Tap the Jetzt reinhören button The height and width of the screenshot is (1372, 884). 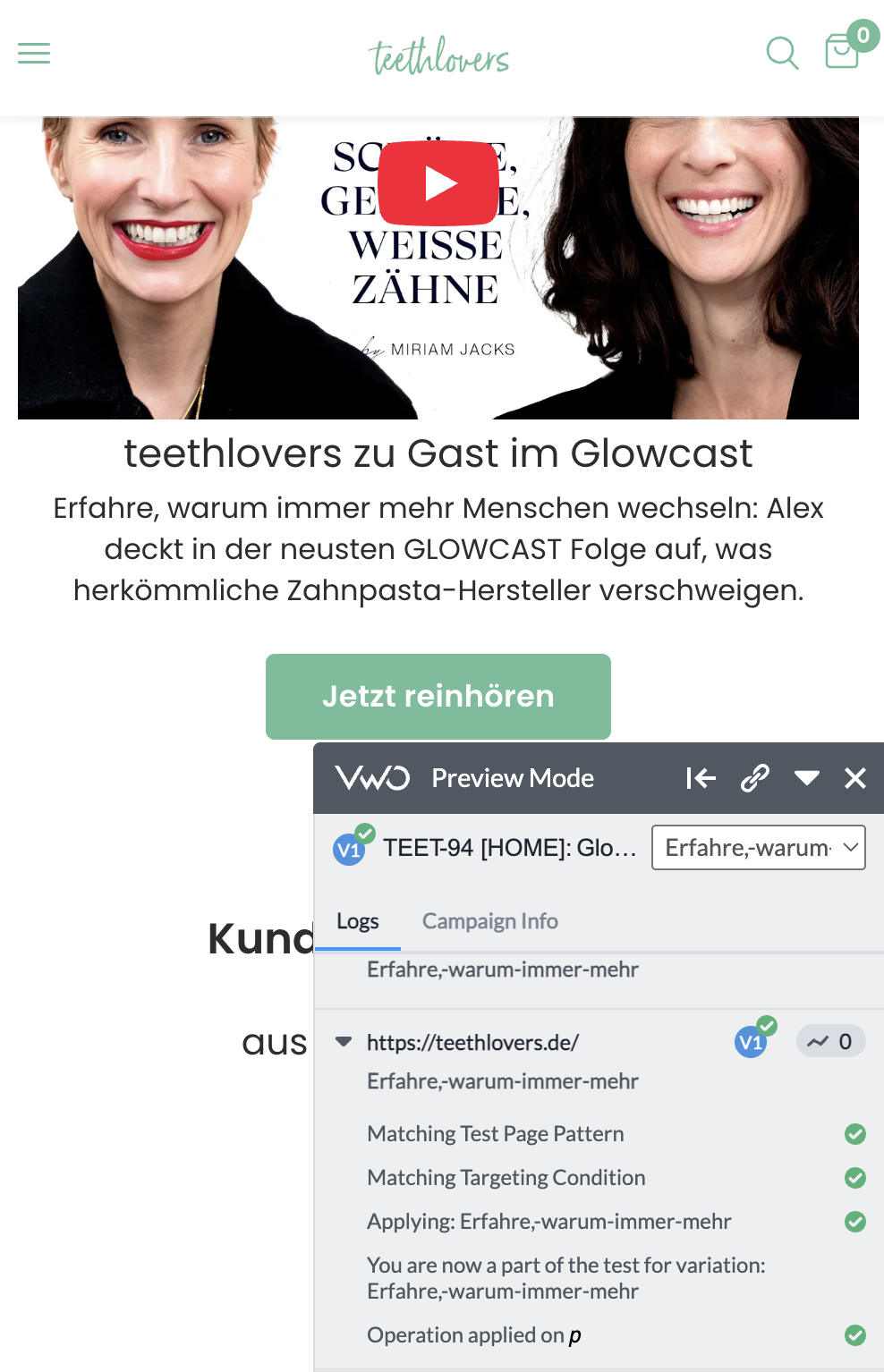tap(438, 697)
